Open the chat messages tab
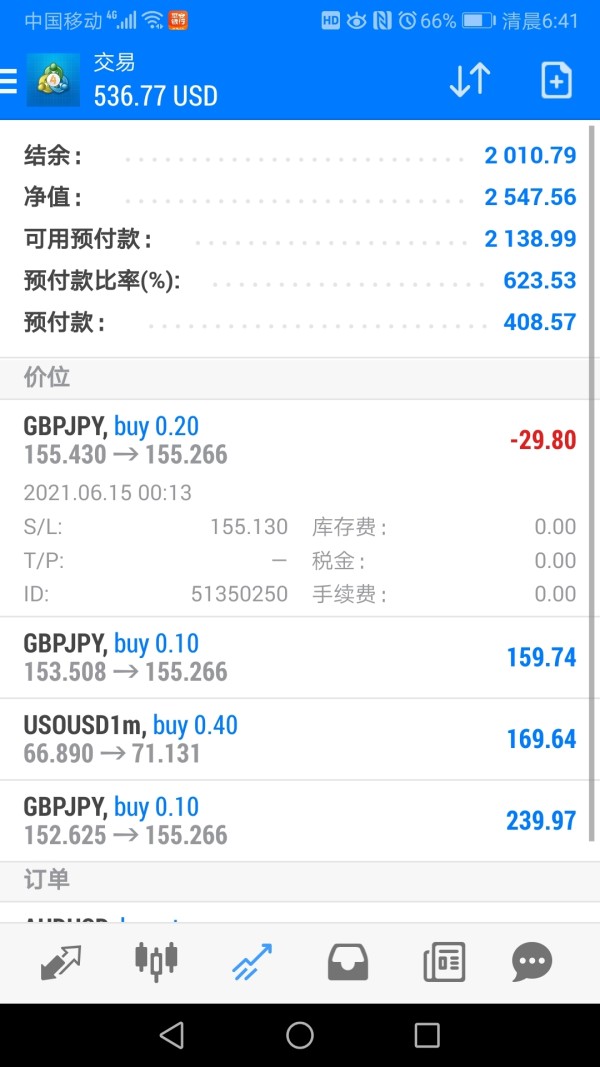This screenshot has height=1067, width=600. (x=531, y=962)
